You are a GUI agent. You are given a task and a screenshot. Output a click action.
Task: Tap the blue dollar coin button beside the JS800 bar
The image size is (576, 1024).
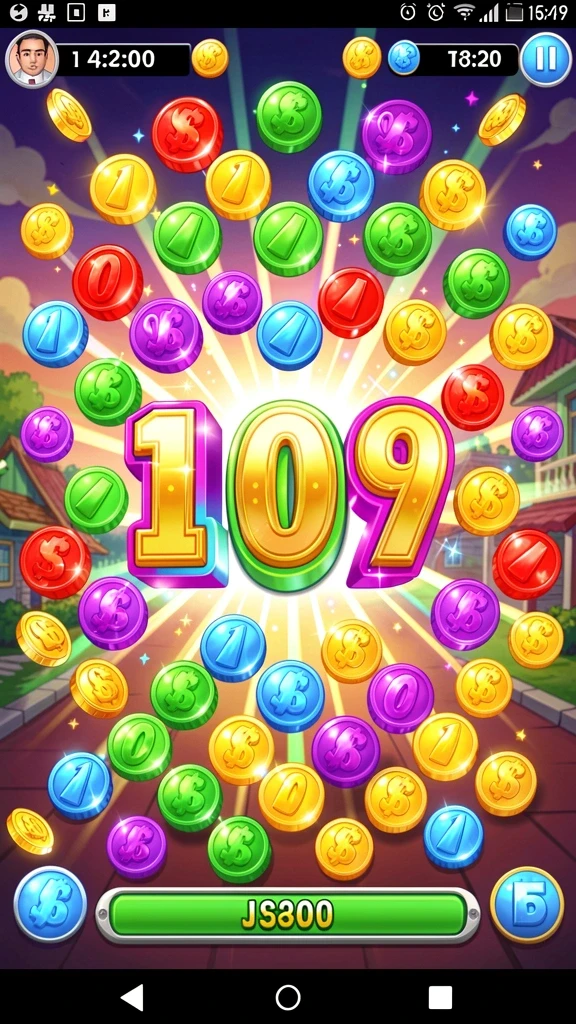tap(50, 904)
